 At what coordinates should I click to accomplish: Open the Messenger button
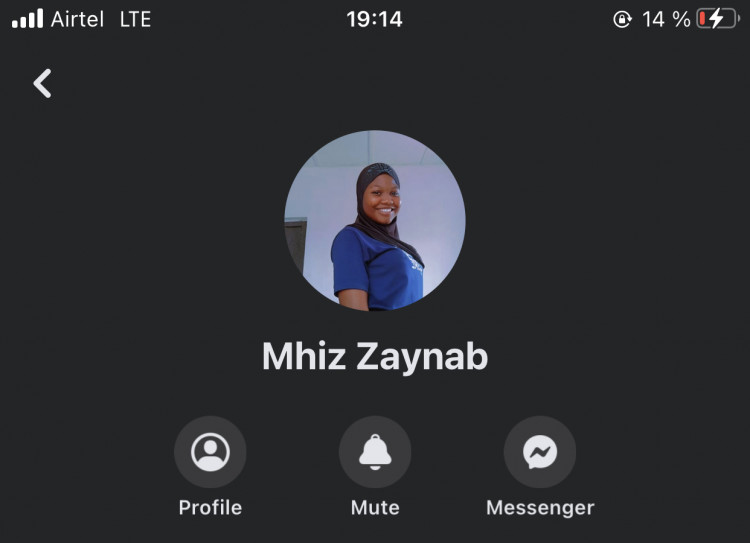point(540,453)
